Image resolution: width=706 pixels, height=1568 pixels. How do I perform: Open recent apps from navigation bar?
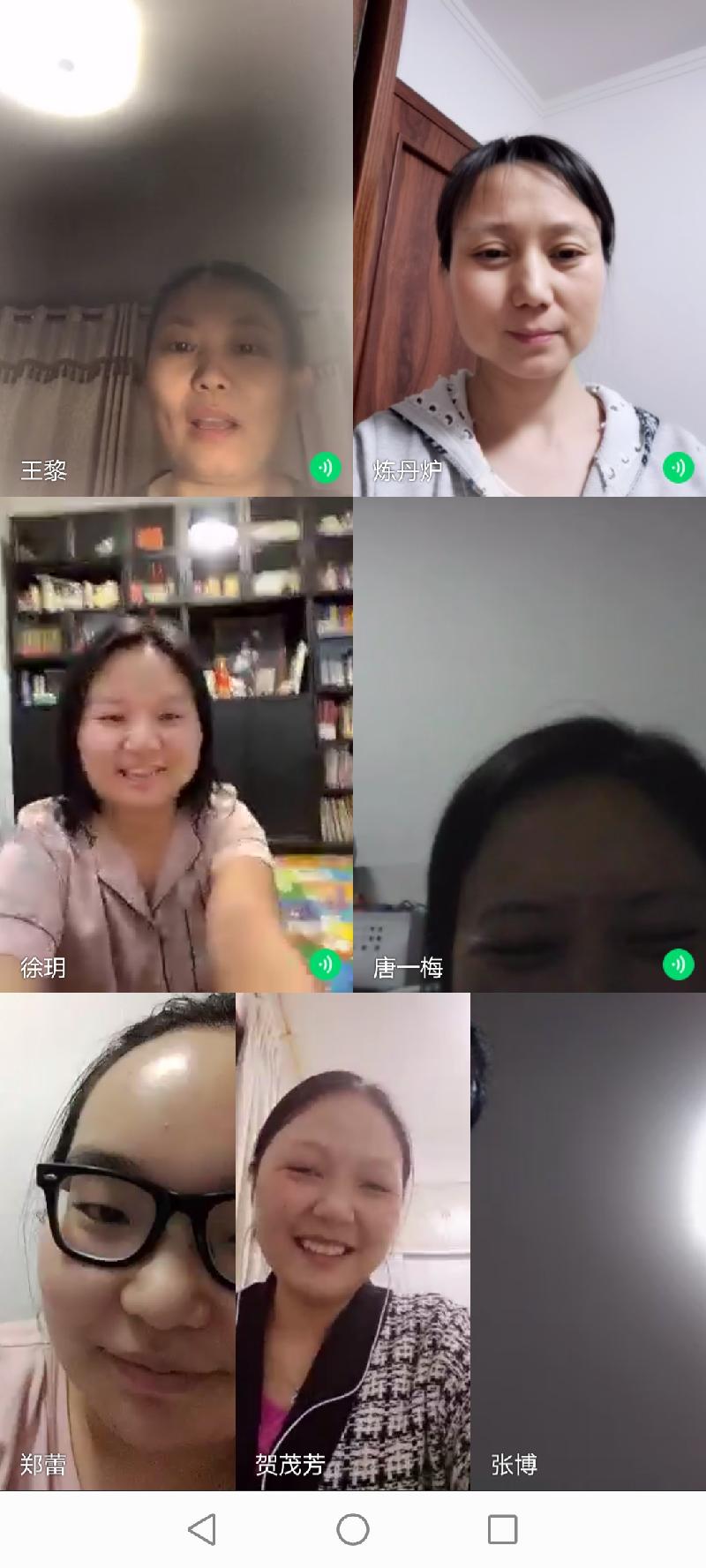coord(502,1529)
